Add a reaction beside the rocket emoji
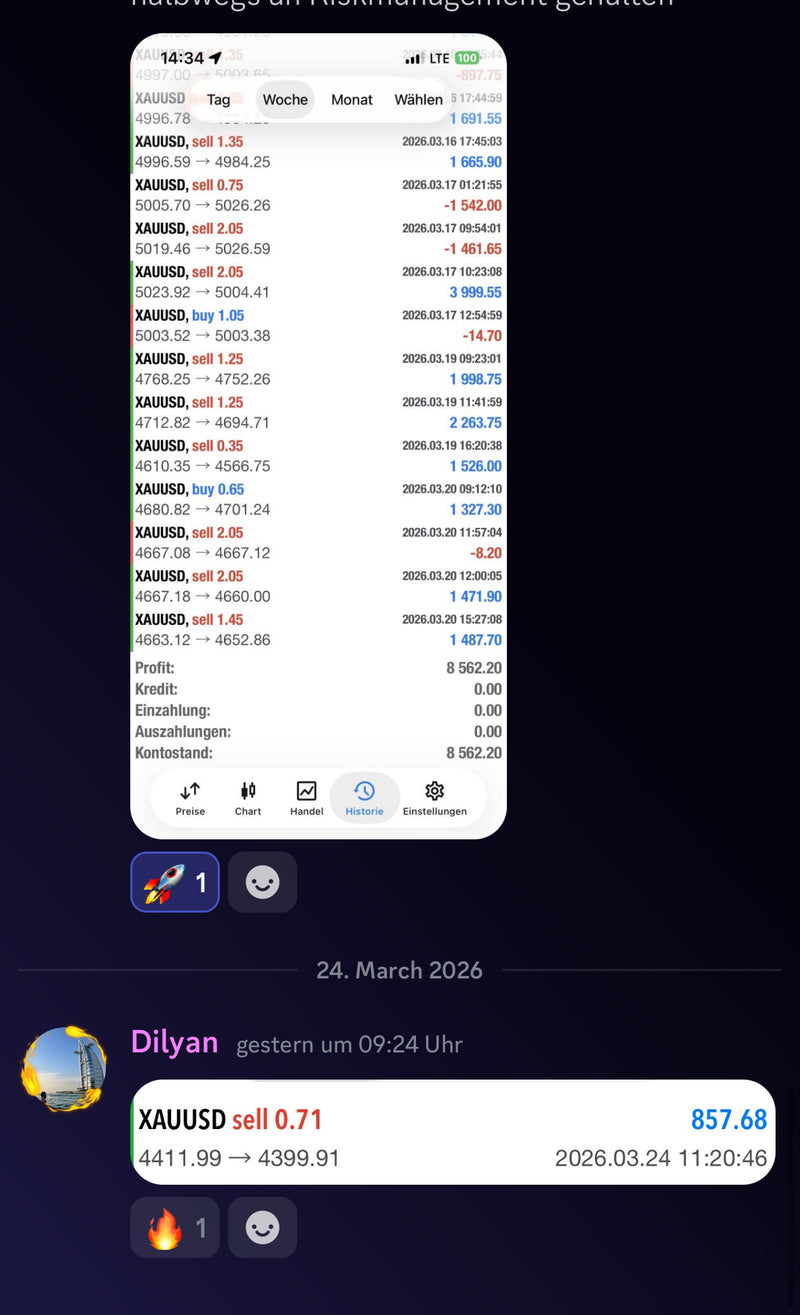This screenshot has width=800, height=1315. [x=262, y=882]
